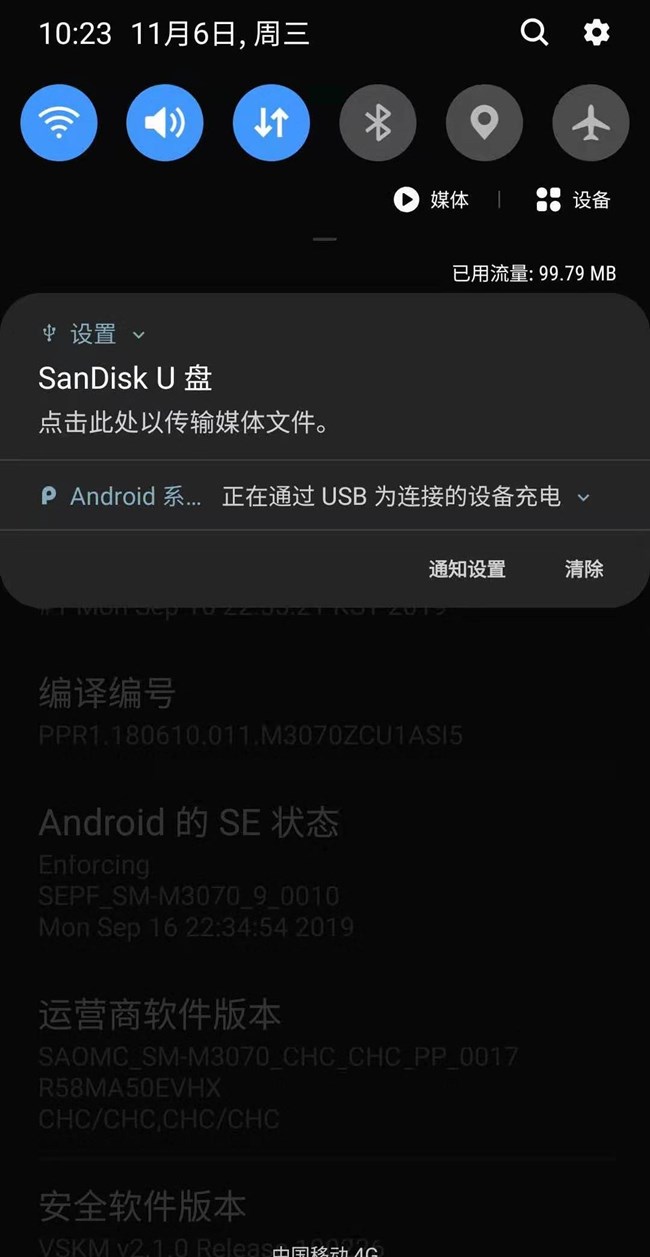Open the search icon in quick panel
This screenshot has height=1257, width=650.
coord(535,33)
